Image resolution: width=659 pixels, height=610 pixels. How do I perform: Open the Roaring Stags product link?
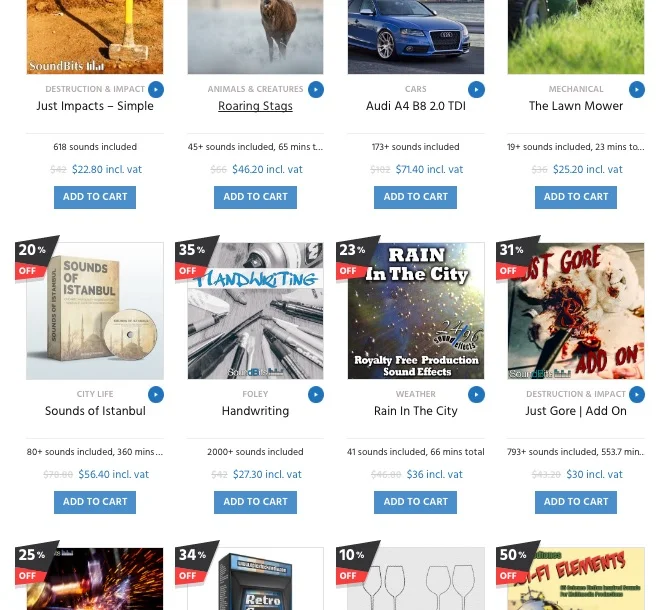point(255,106)
